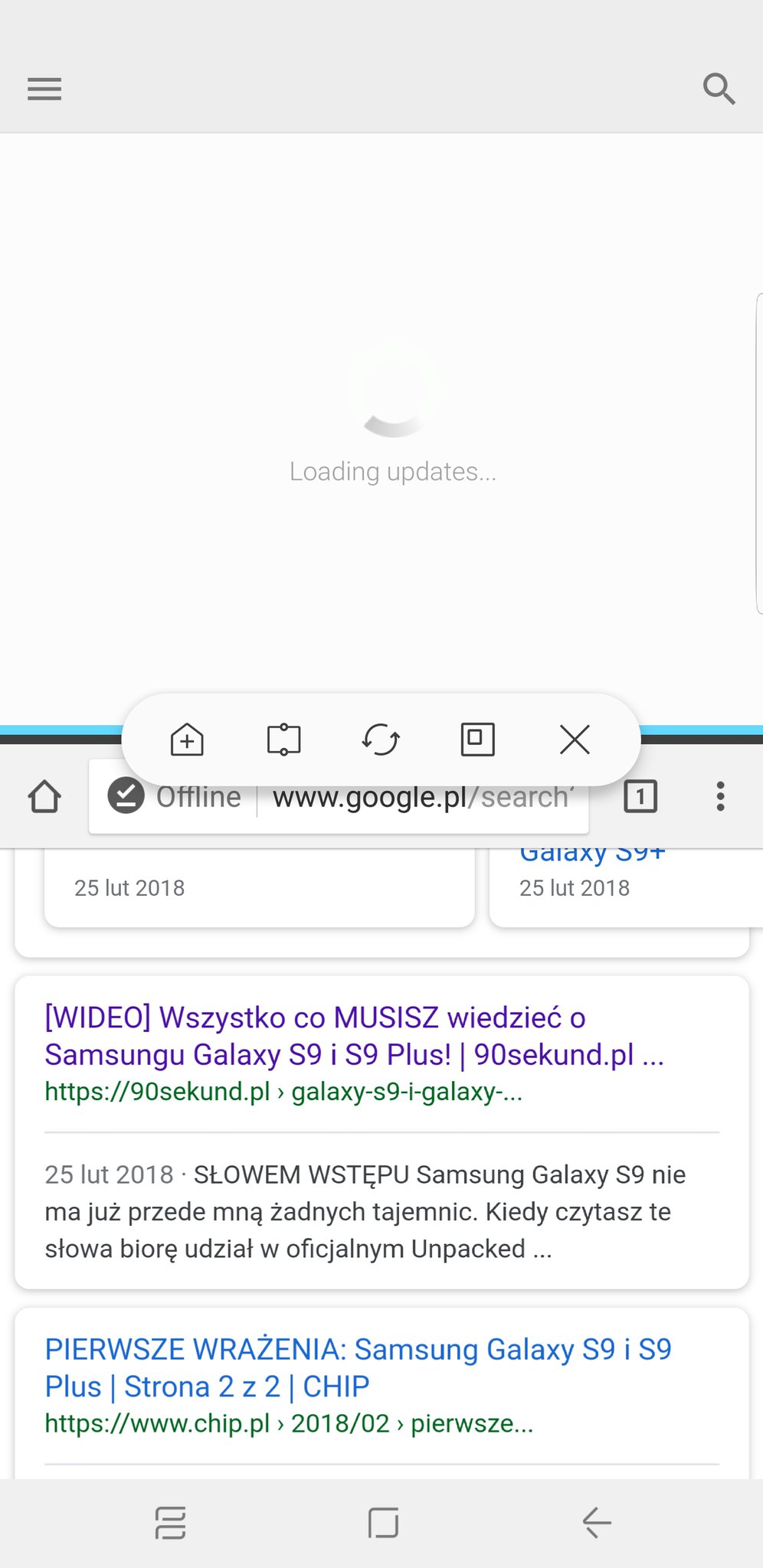
Task: Open the 90sekund.pl Galaxy S9 video result
Action: click(354, 1036)
